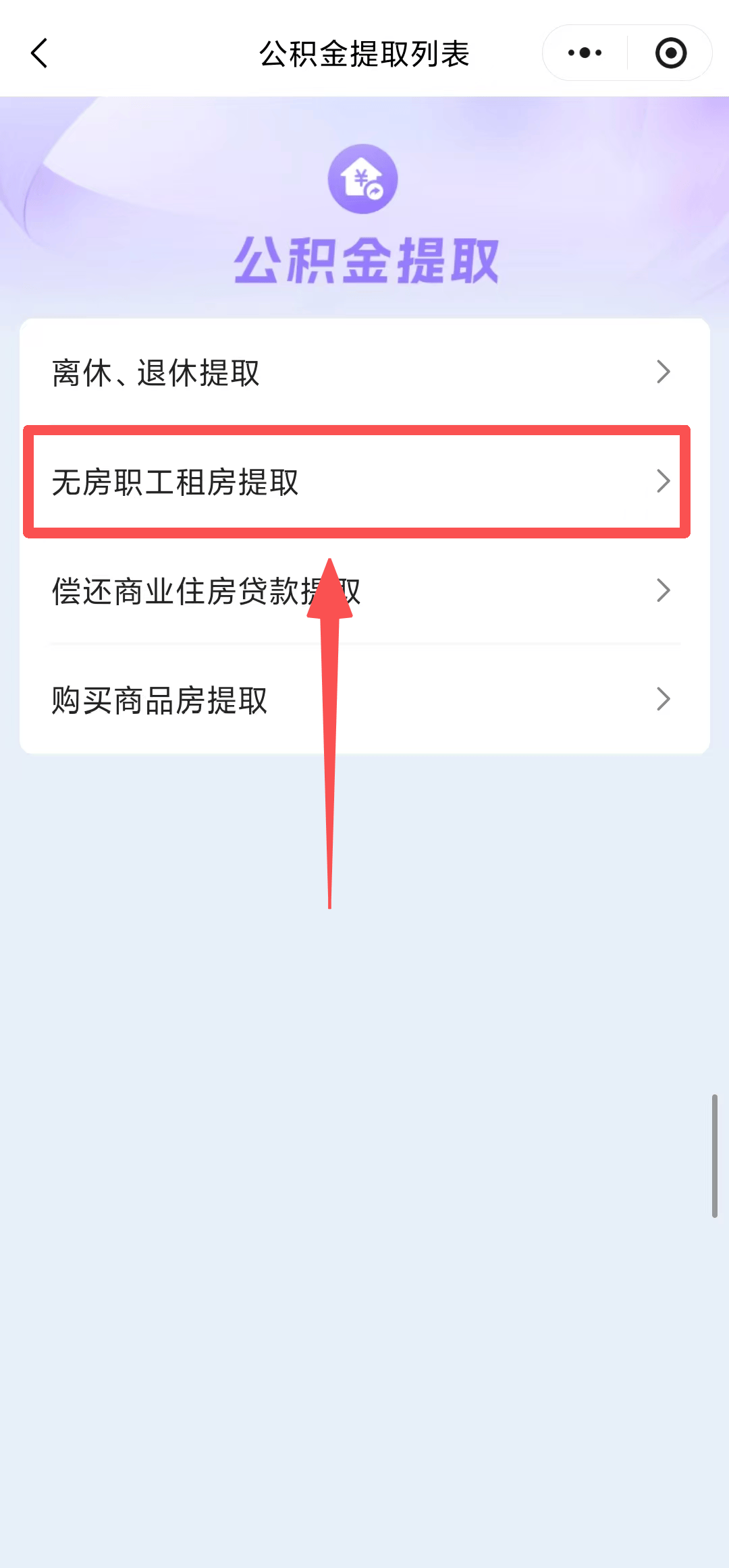Go back from 公积金提取列表 page

pos(39,53)
